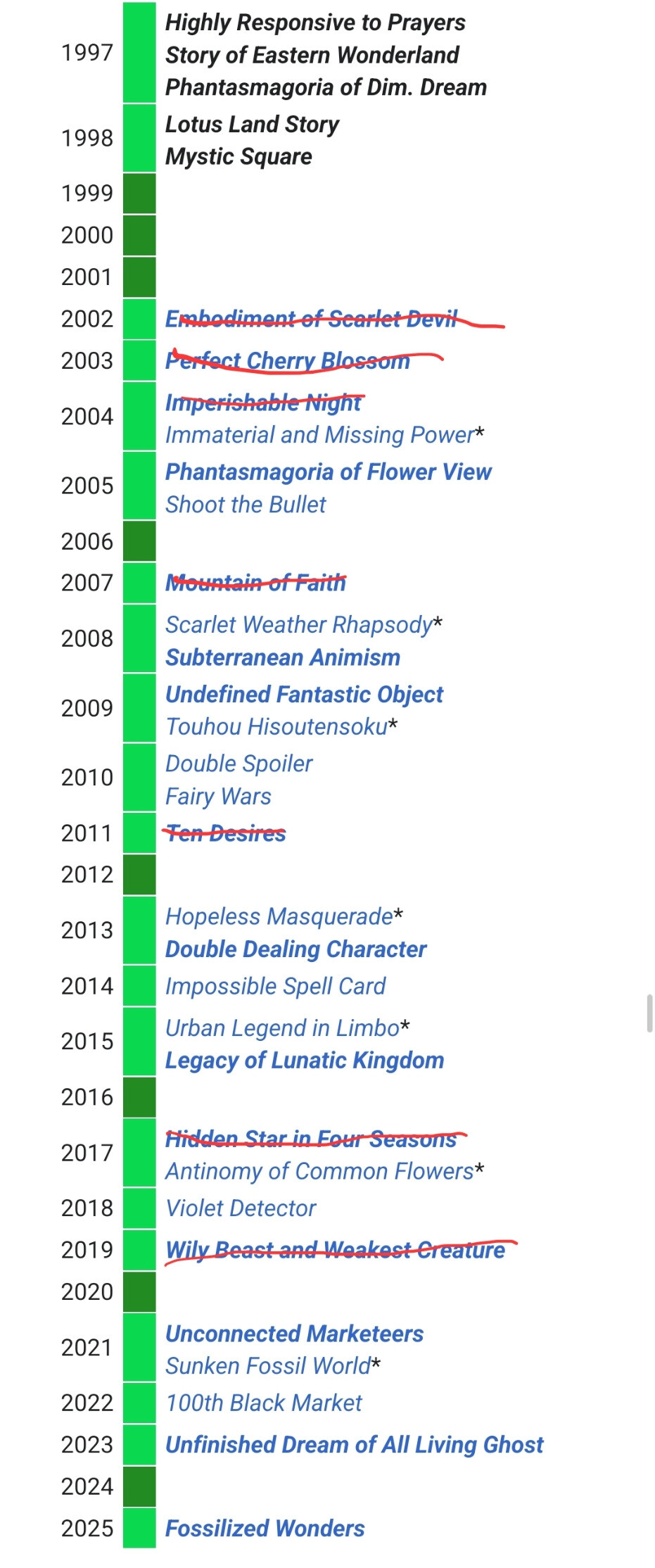This screenshot has height=1568, width=655.
Task: Open Hopeless Masquerade article
Action: point(279,916)
